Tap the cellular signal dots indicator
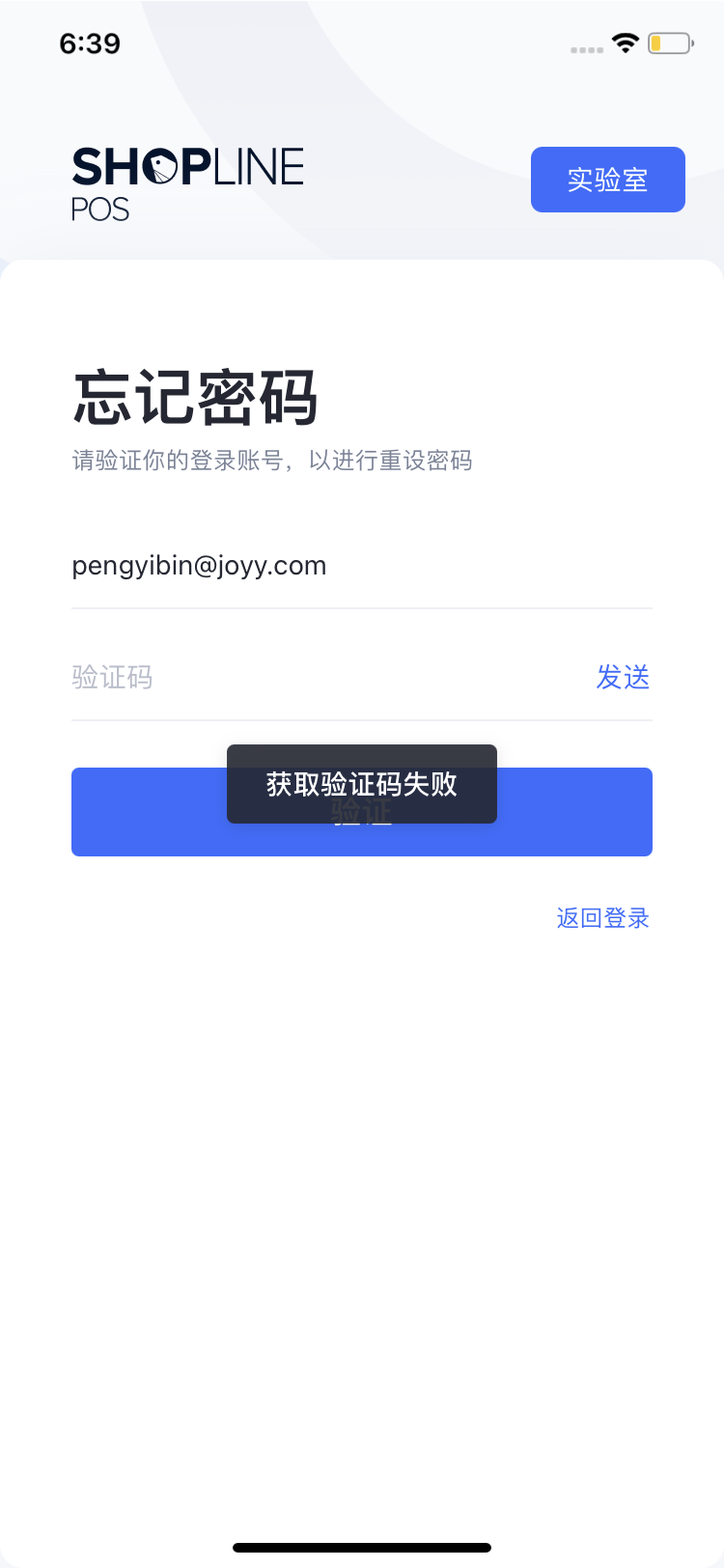Image resolution: width=724 pixels, height=1568 pixels. 585,47
